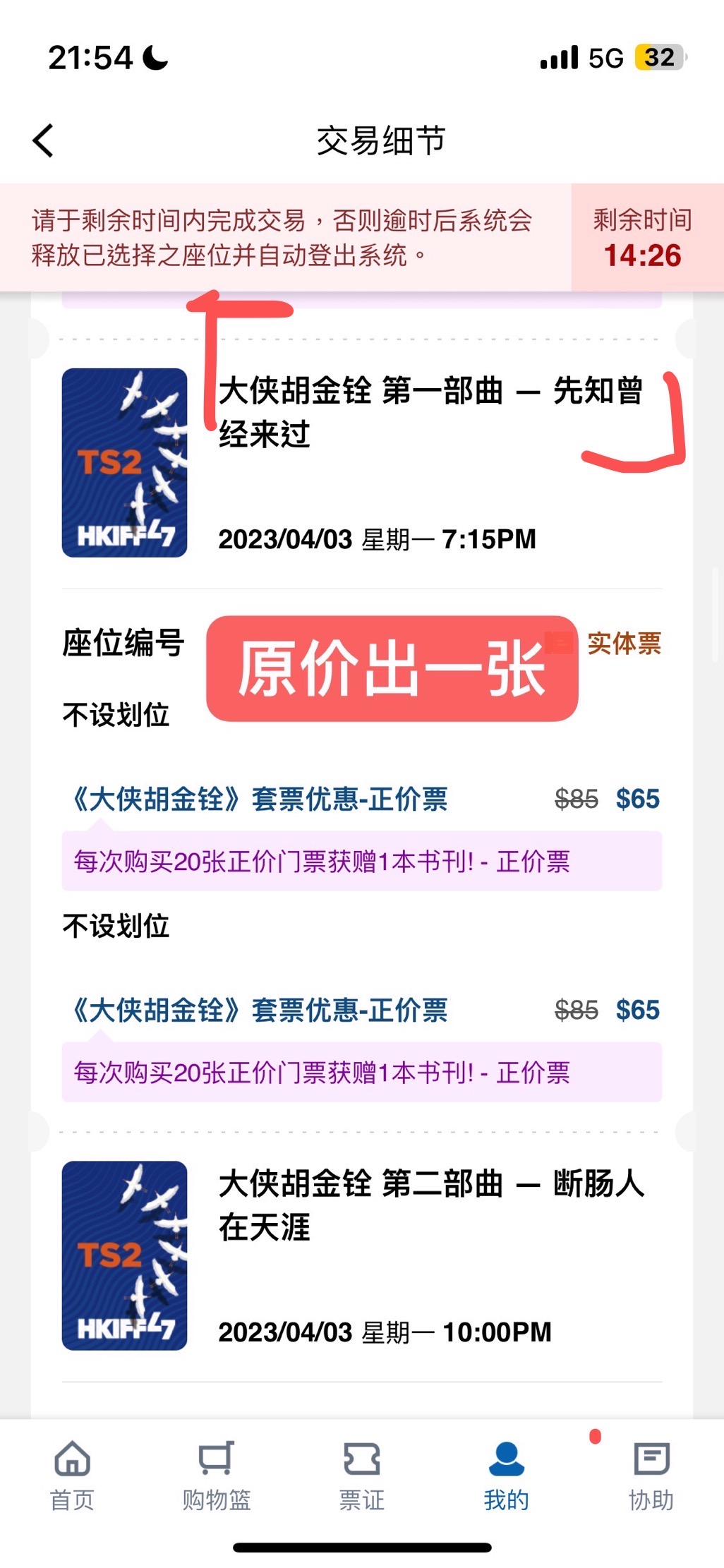Tap the 实体票 physical ticket label
724x1568 pixels.
coord(624,644)
